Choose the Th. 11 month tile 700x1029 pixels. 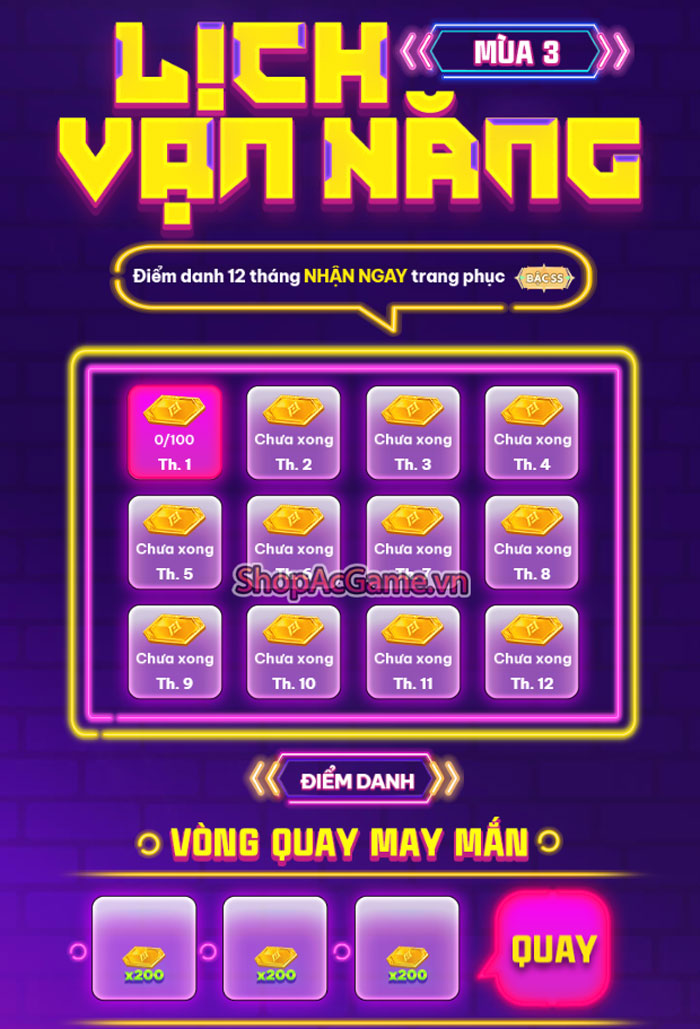[x=413, y=651]
